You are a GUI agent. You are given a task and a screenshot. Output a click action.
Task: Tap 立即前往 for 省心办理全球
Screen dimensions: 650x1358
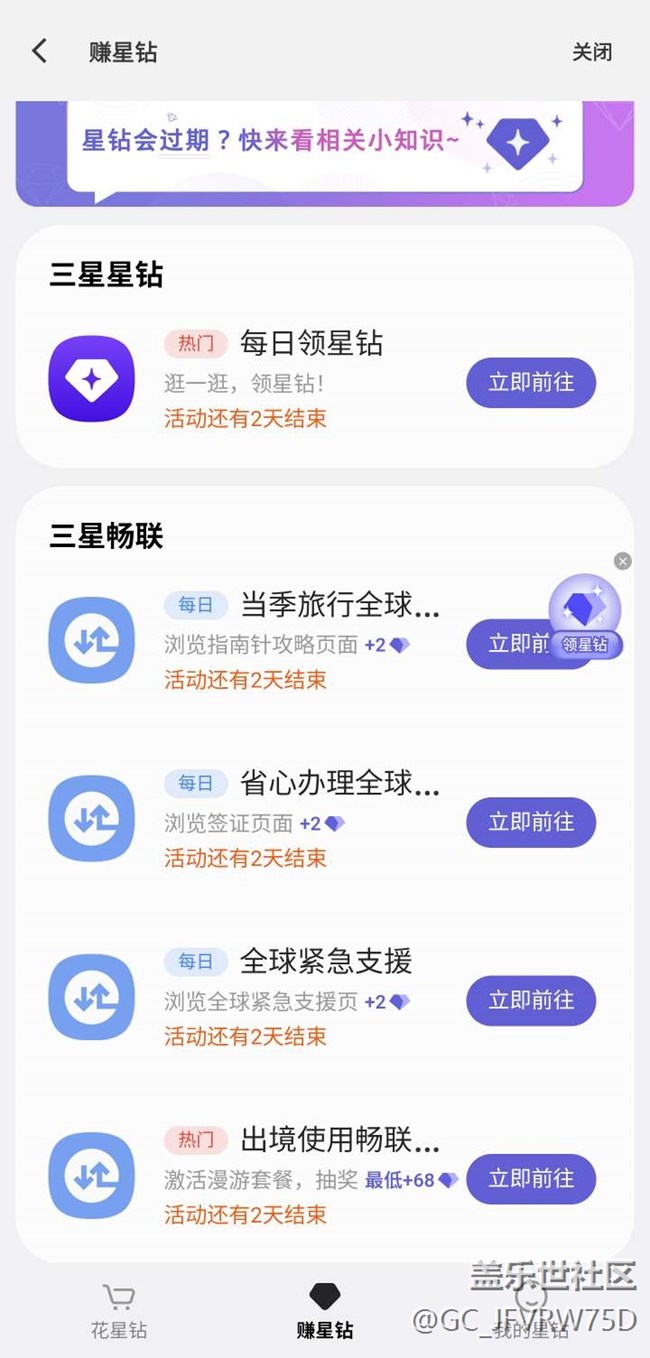pyautogui.click(x=530, y=822)
